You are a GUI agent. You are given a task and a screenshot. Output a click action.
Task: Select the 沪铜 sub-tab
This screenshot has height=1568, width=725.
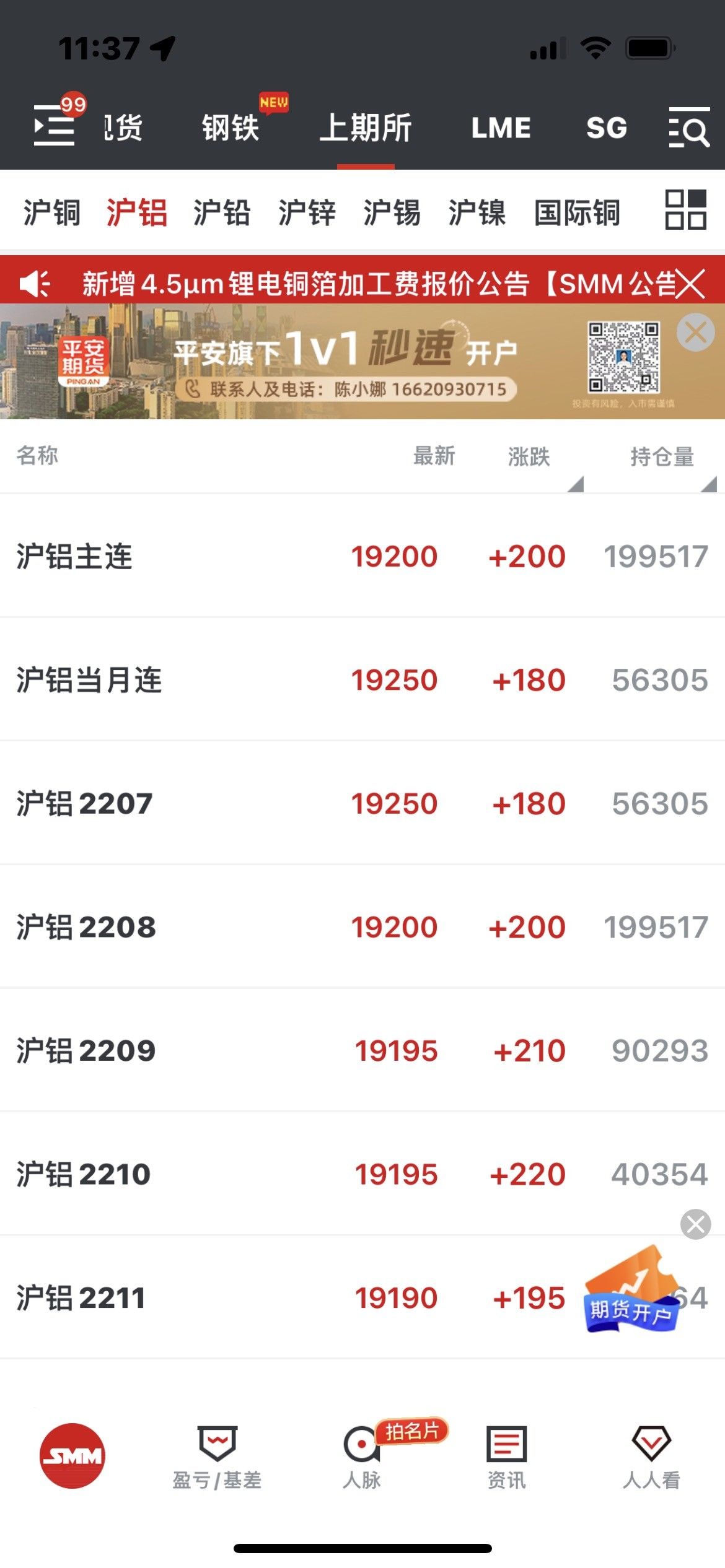tap(51, 212)
